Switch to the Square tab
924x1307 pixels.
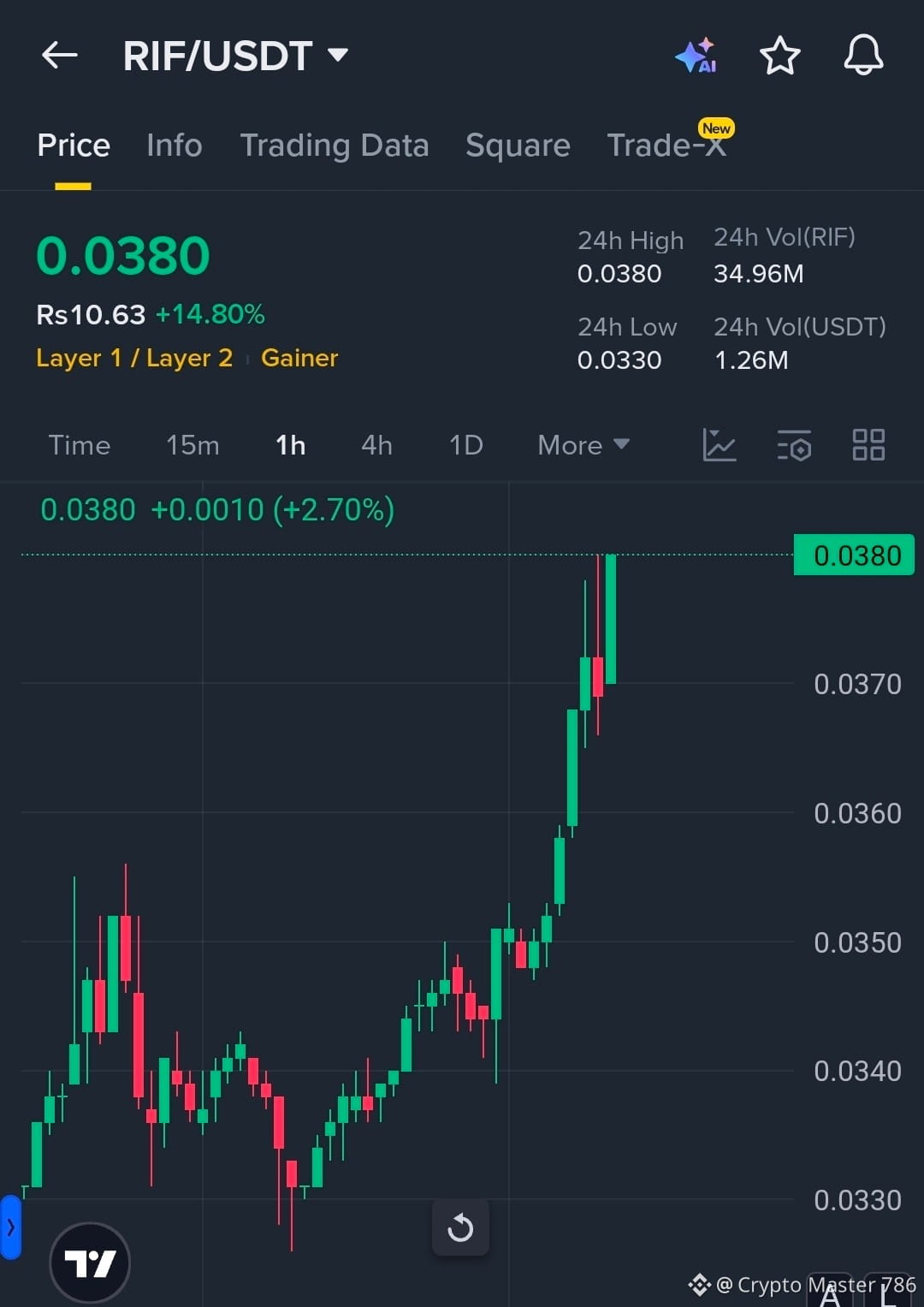pos(518,146)
